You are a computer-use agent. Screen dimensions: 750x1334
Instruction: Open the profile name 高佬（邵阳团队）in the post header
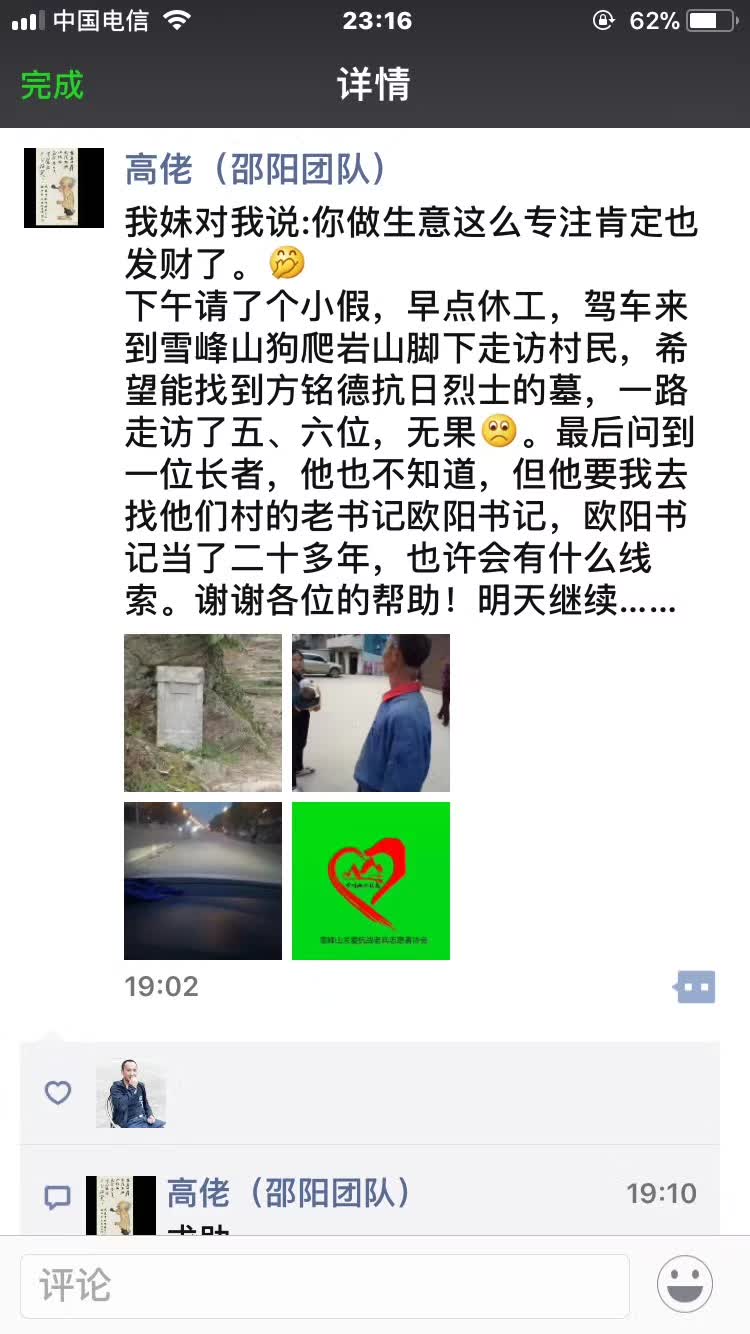coord(256,170)
